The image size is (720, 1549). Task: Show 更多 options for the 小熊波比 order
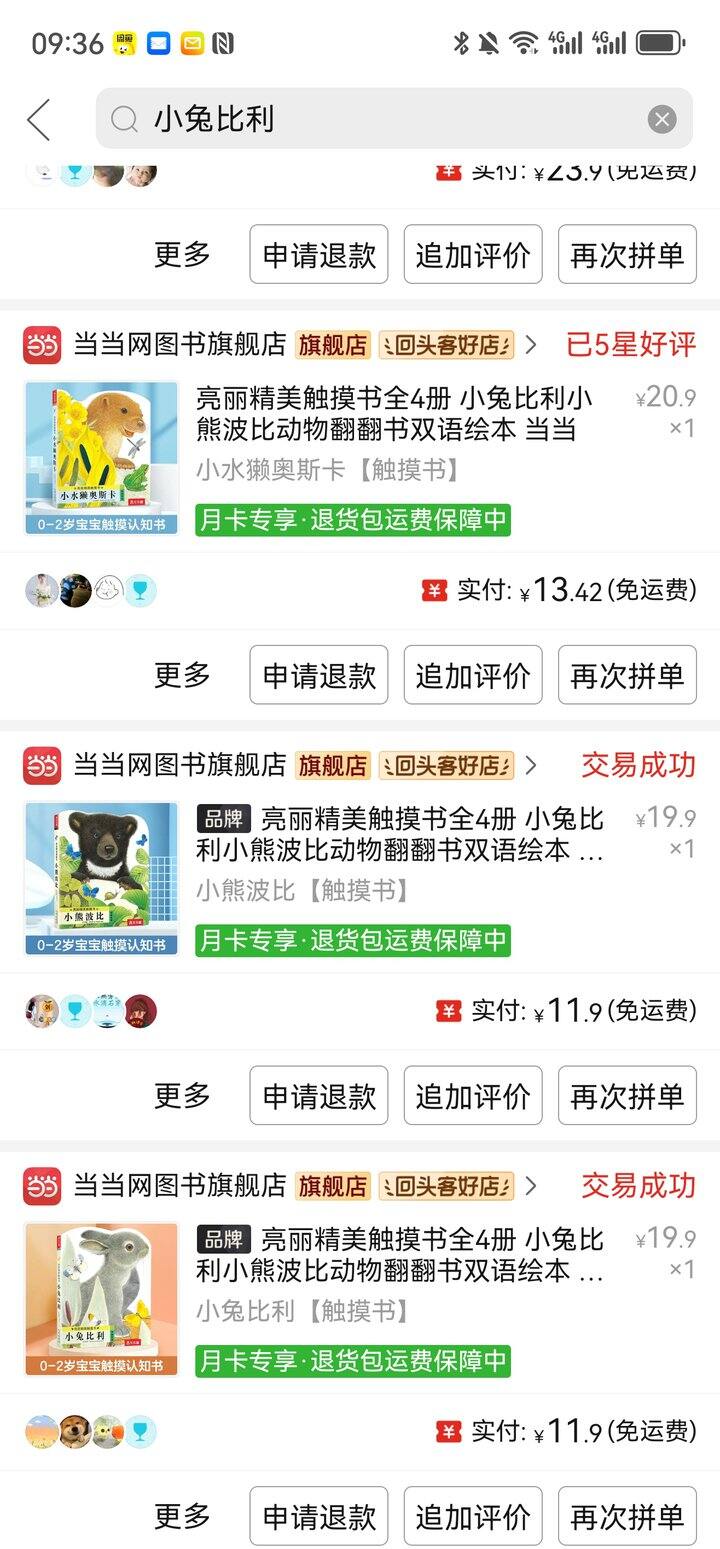coord(182,1096)
